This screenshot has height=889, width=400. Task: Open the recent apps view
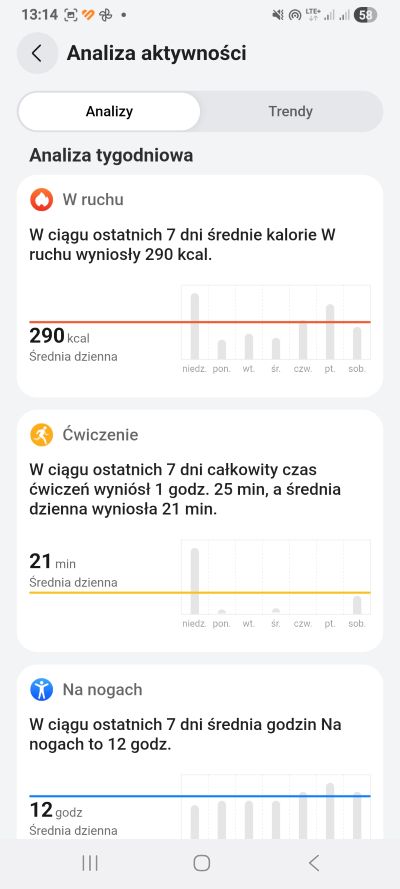pos(90,863)
